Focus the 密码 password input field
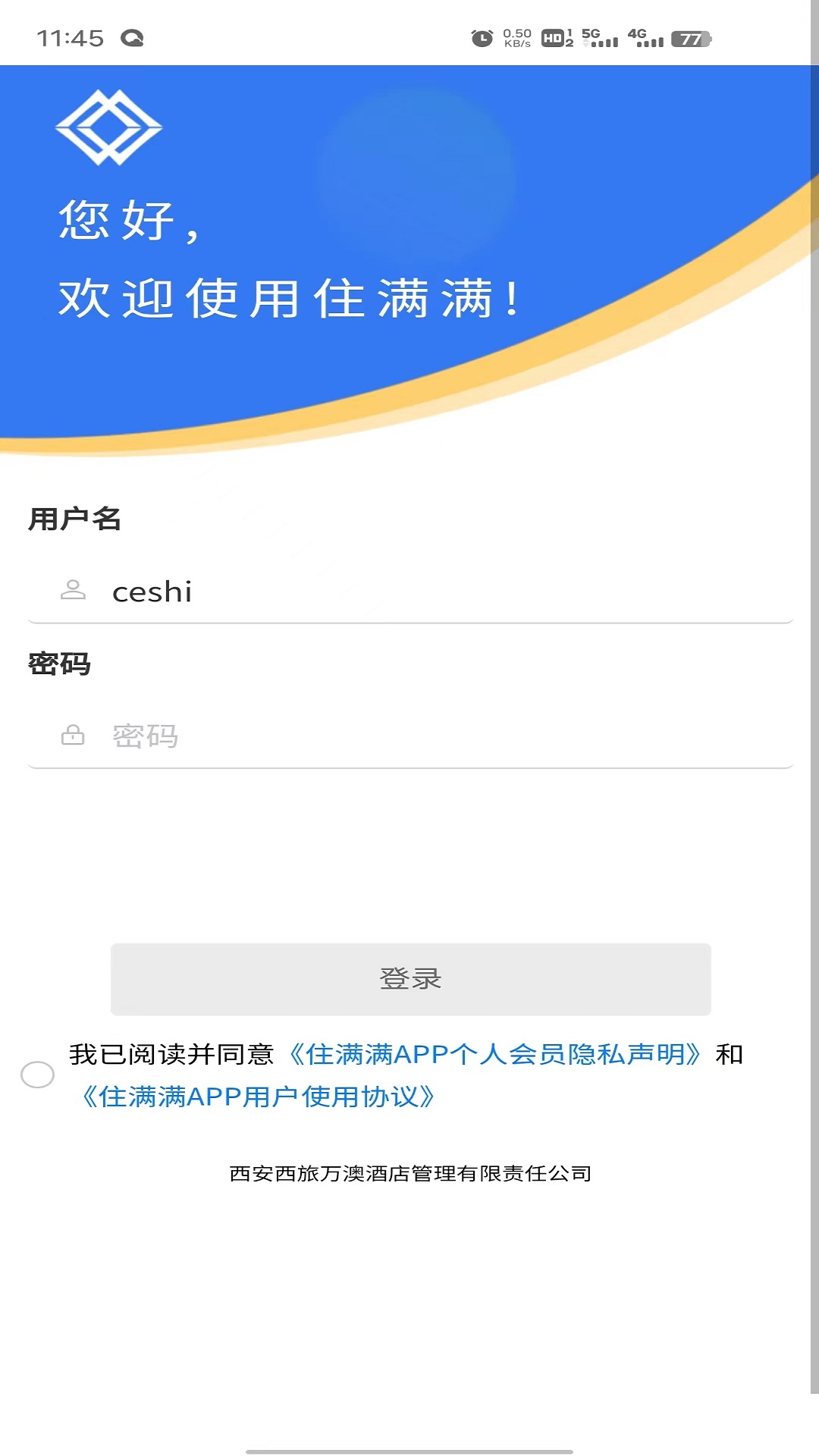 pyautogui.click(x=447, y=736)
